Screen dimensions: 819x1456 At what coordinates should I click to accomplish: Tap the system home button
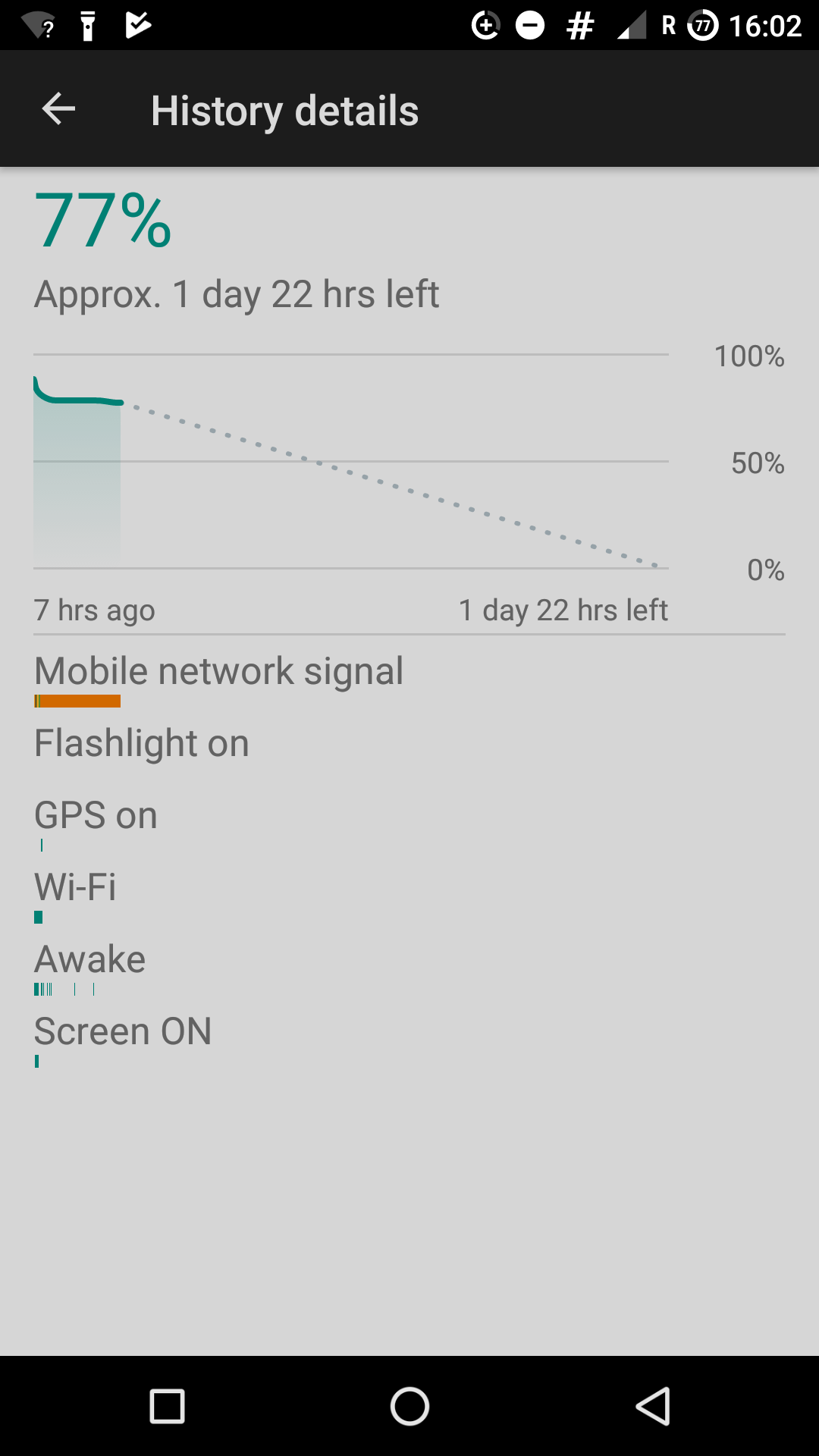[409, 1406]
